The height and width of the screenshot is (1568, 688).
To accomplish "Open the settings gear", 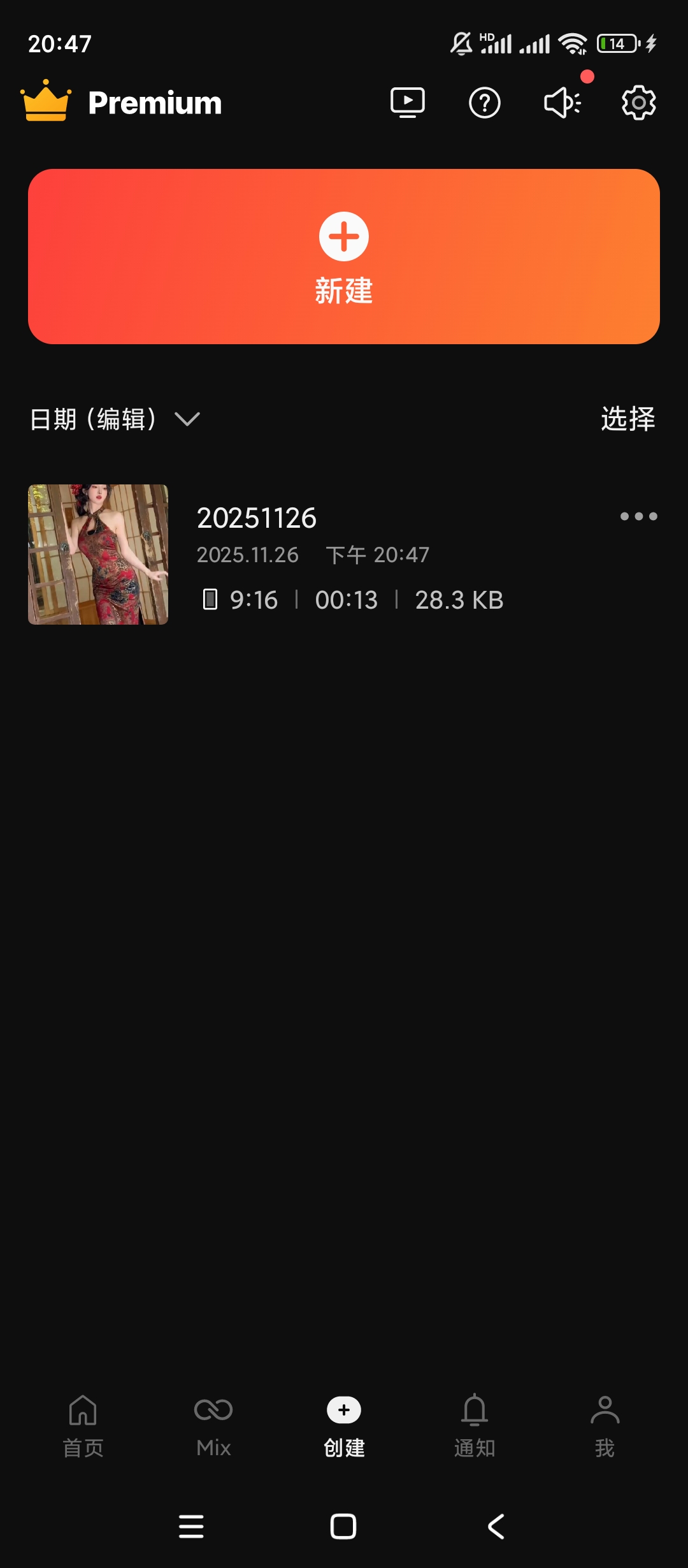I will 638,102.
